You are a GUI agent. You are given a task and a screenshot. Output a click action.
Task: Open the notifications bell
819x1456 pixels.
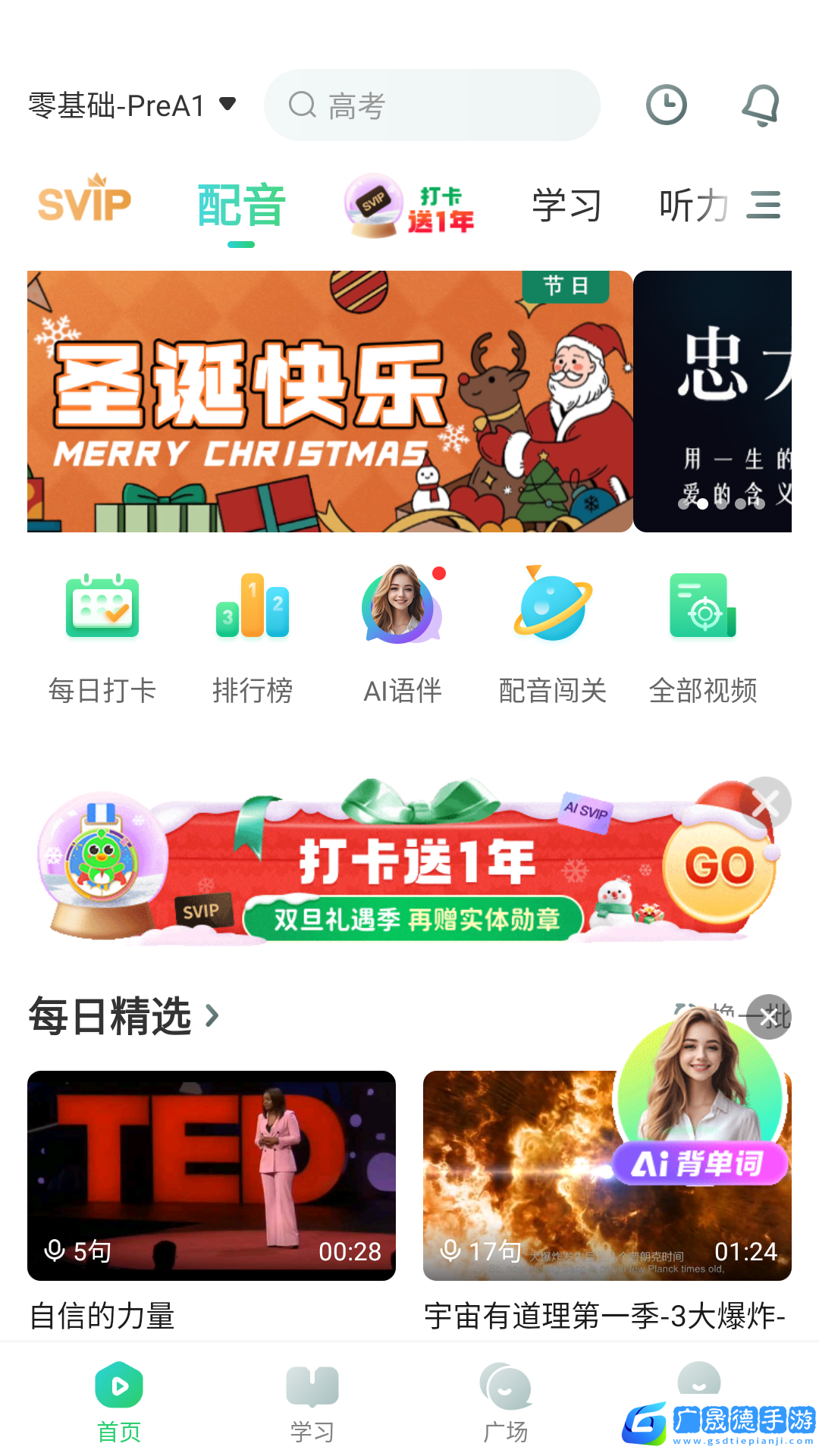pyautogui.click(x=761, y=105)
